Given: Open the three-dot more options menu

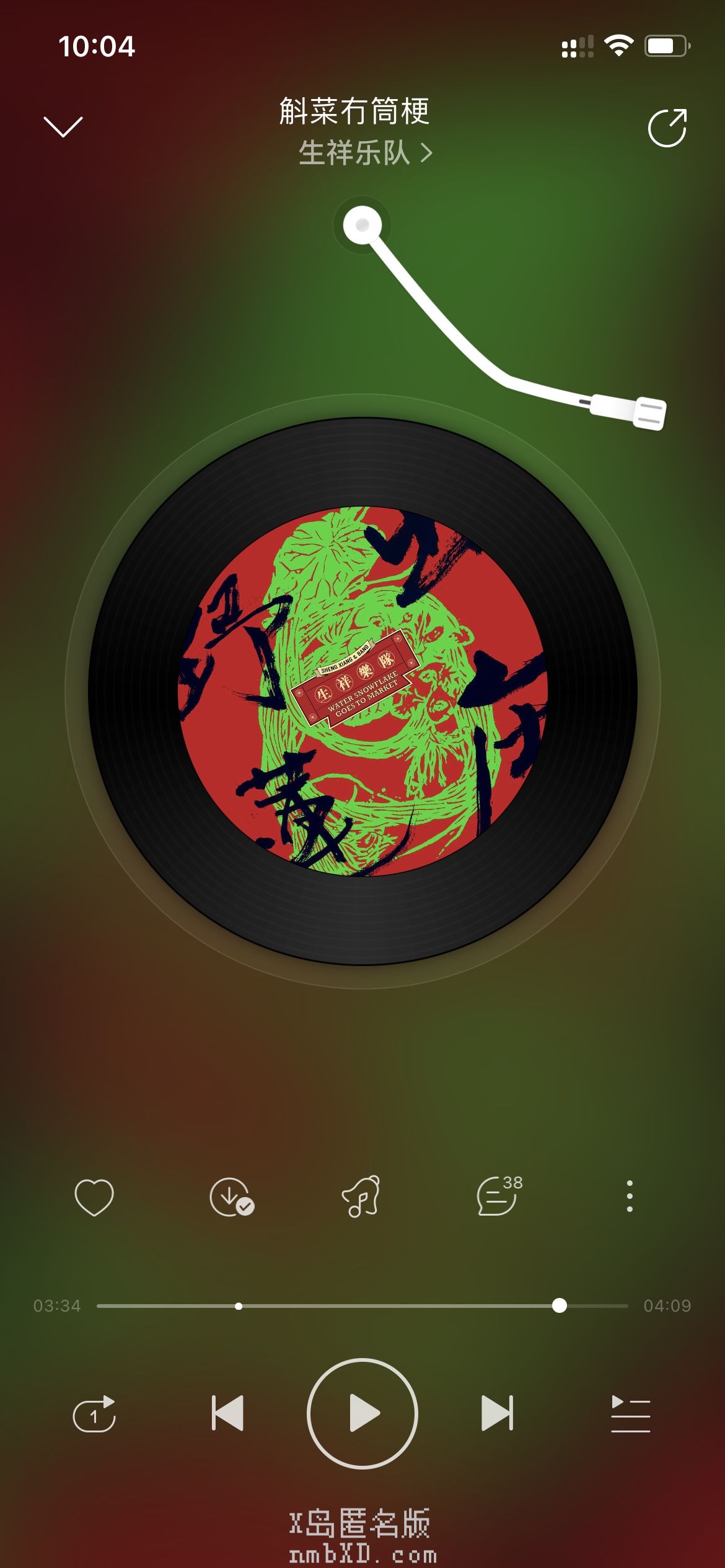Looking at the screenshot, I should (630, 1196).
